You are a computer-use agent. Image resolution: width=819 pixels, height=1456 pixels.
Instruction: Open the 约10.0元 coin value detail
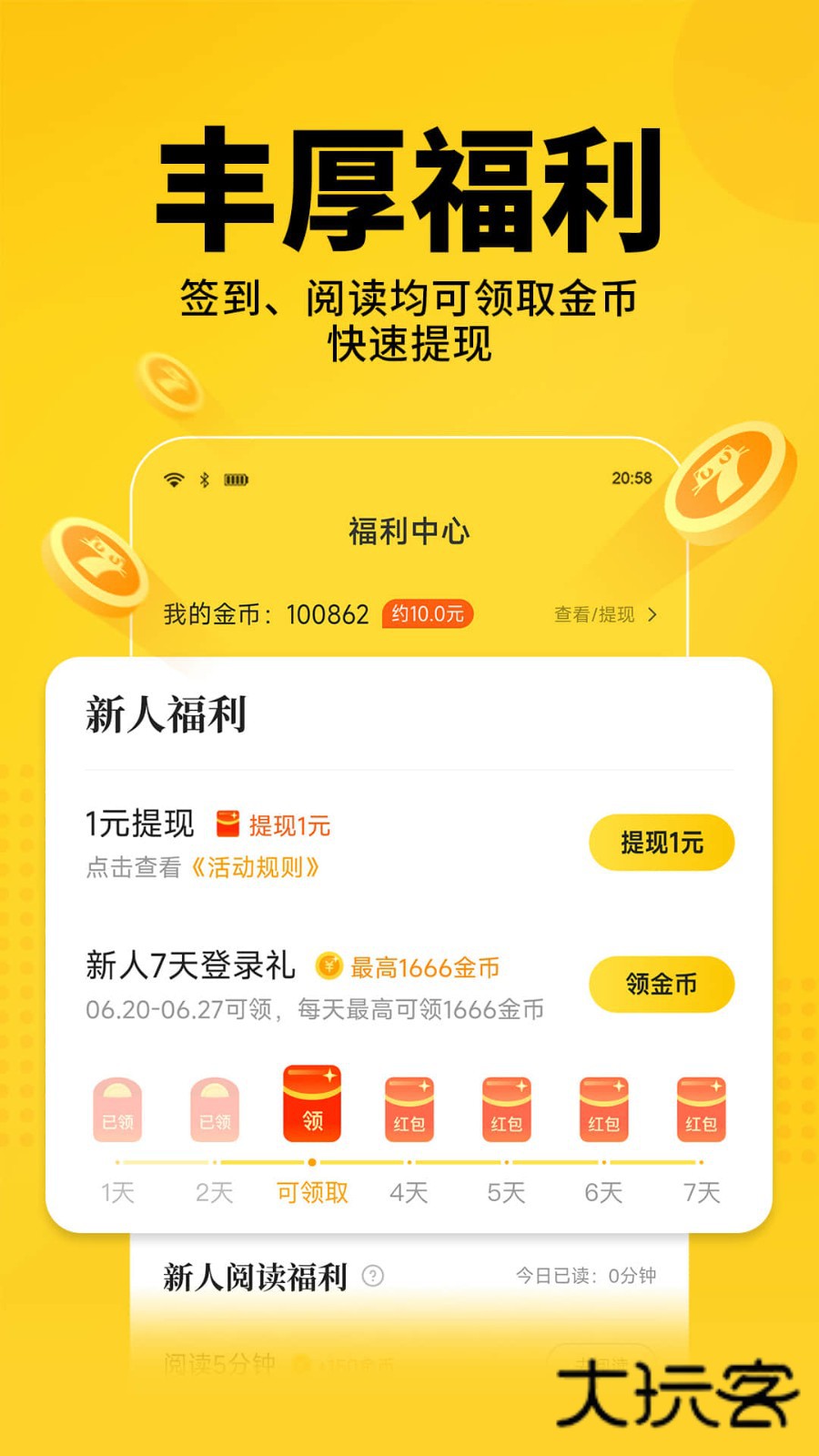(x=428, y=615)
